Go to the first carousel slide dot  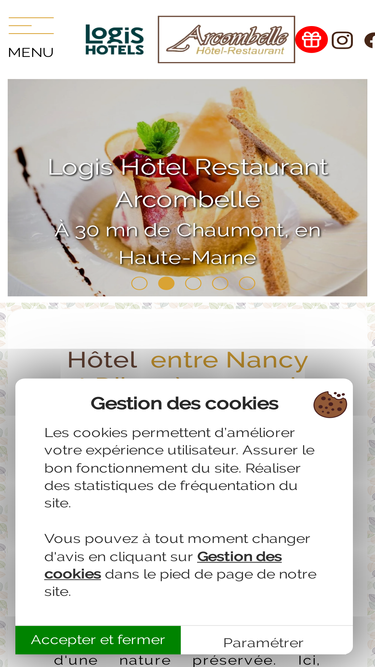tap(139, 283)
